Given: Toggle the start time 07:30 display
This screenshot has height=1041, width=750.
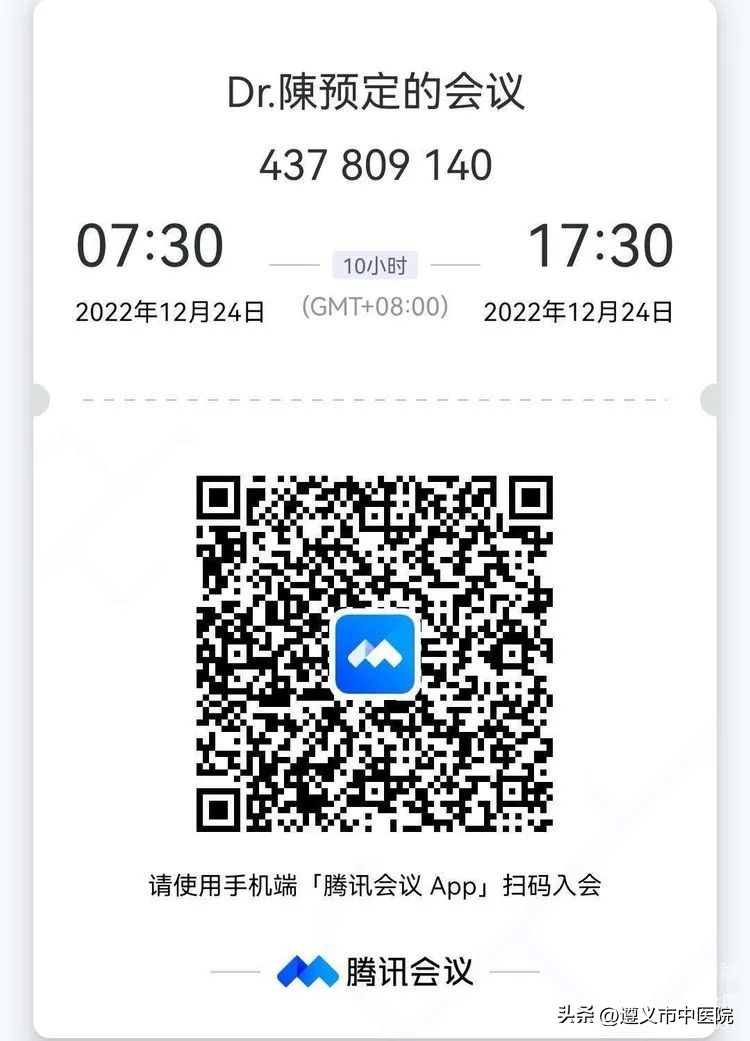Looking at the screenshot, I should (x=151, y=244).
